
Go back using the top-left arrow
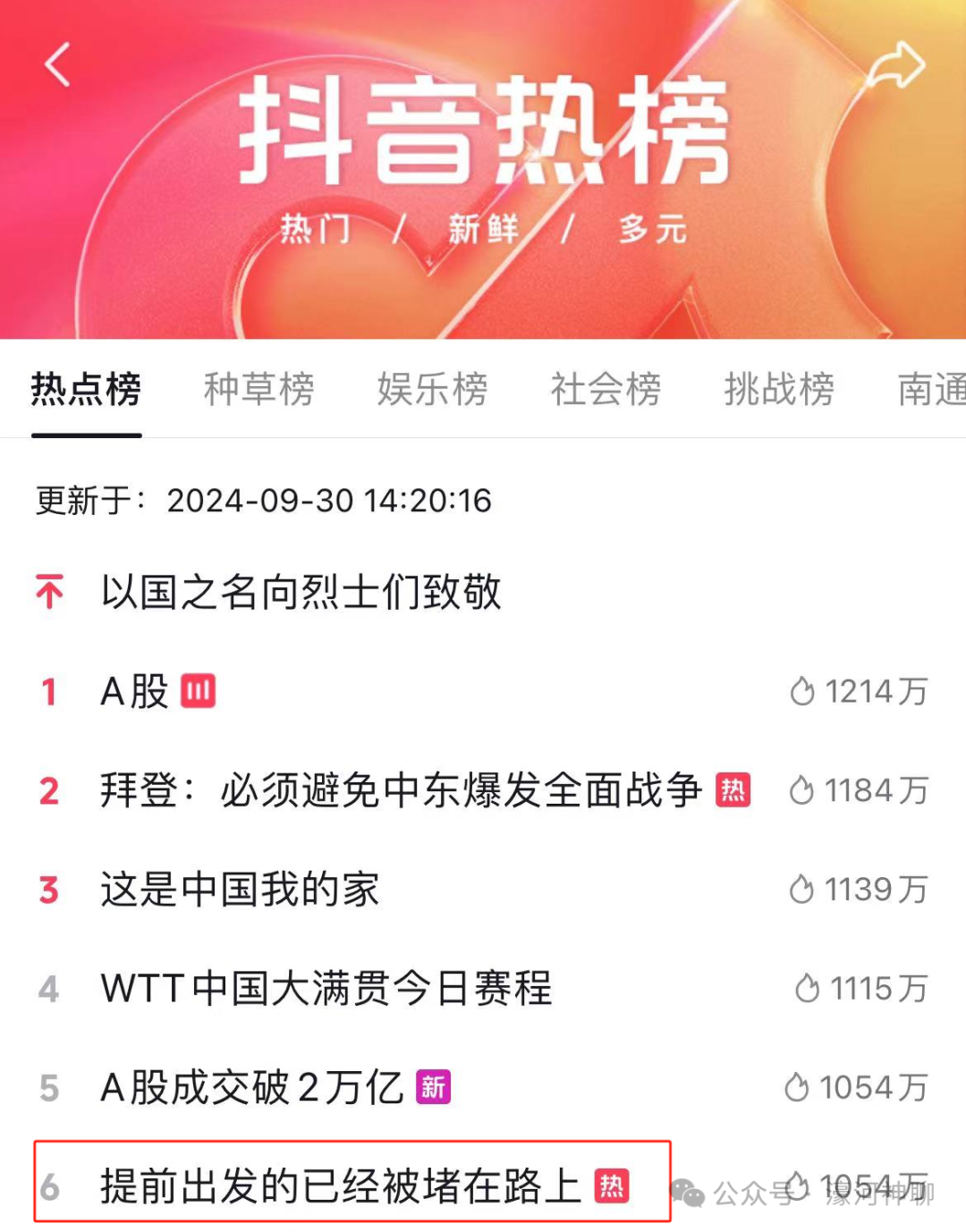coord(58,65)
